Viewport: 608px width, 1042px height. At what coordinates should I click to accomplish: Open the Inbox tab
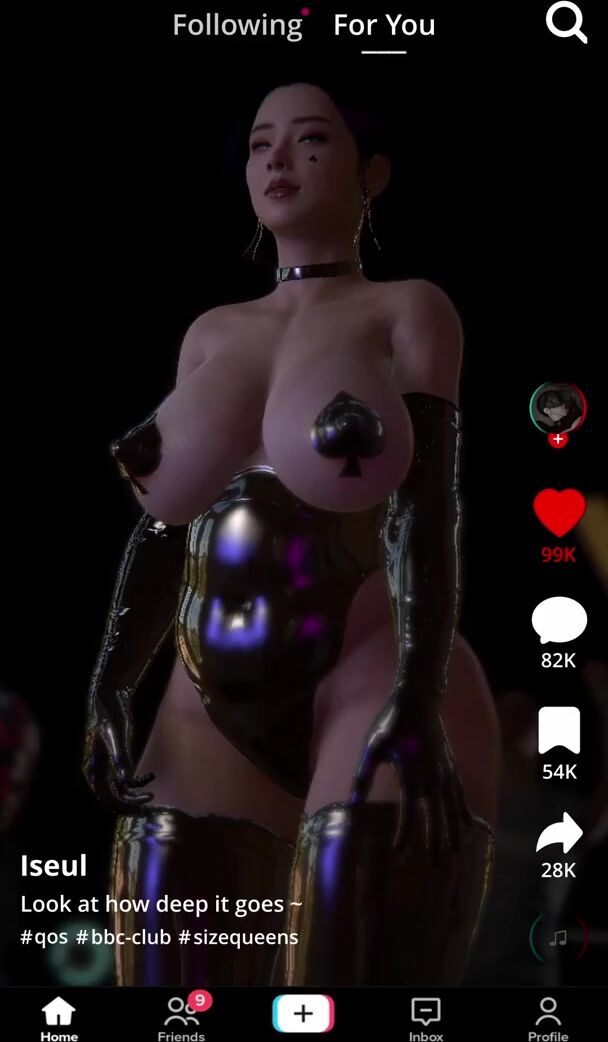point(426,1018)
